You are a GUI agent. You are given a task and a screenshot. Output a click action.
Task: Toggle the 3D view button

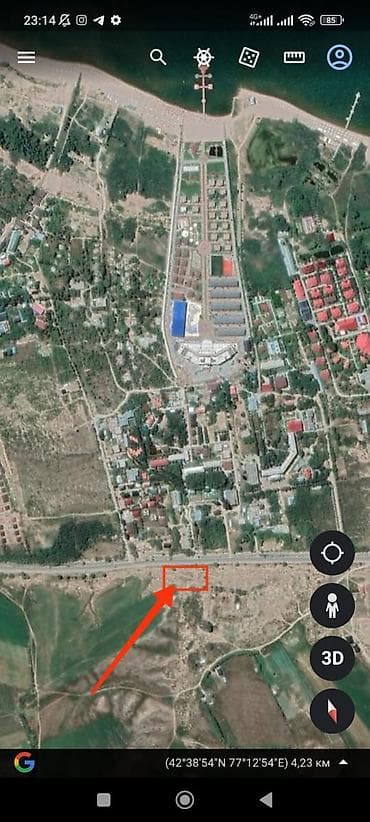click(332, 658)
